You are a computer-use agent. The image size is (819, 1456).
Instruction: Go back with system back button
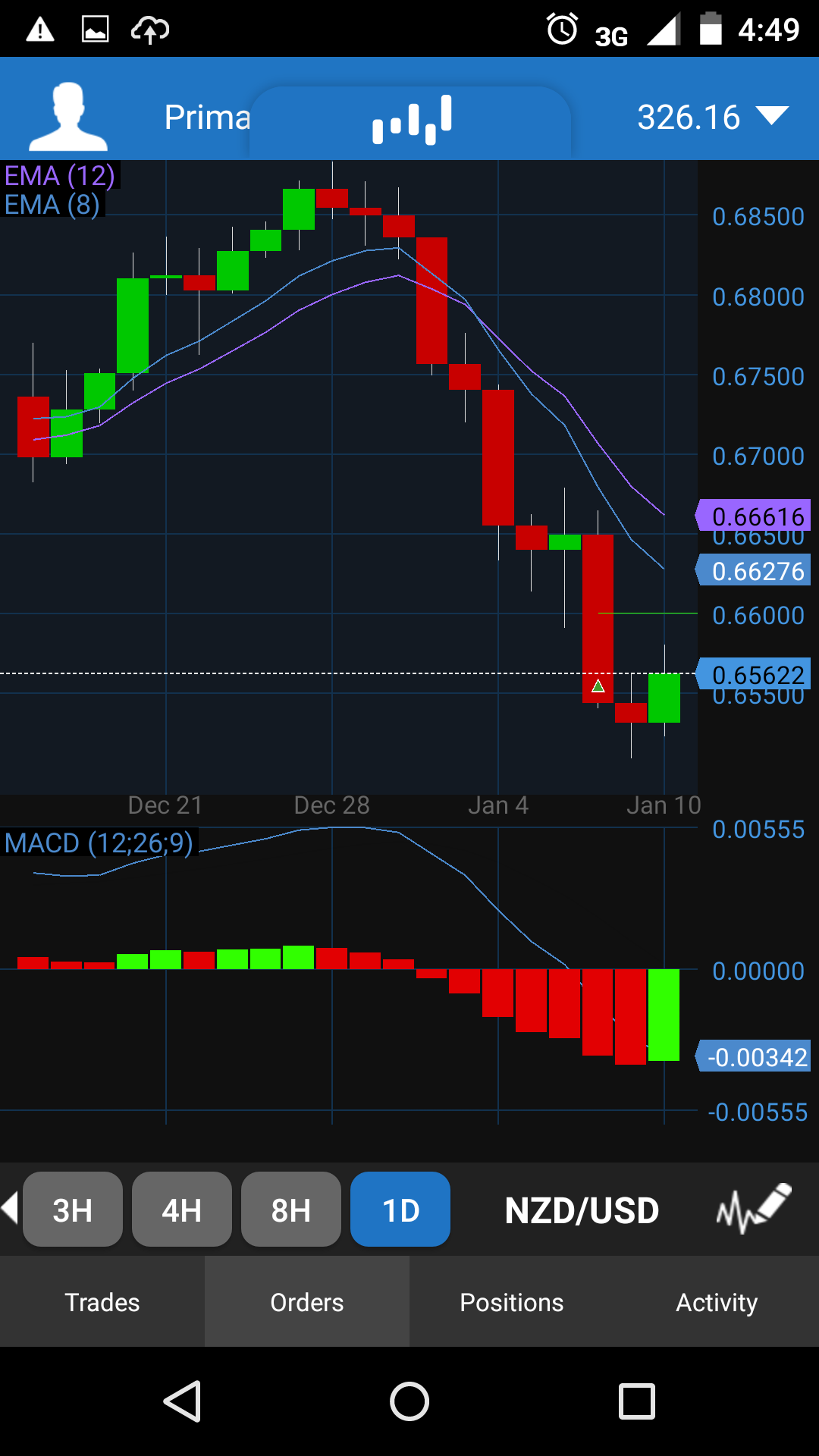click(182, 1401)
